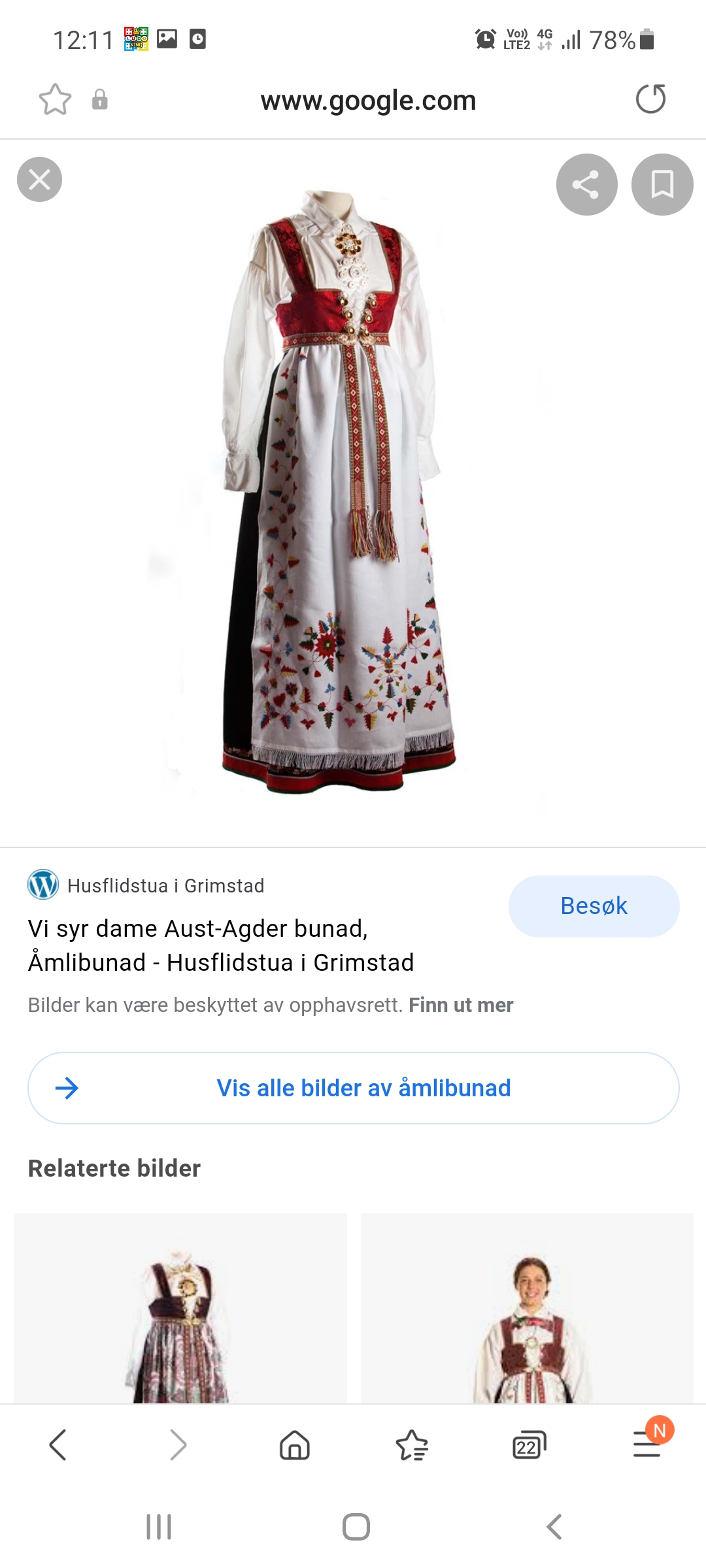The width and height of the screenshot is (706, 1568).
Task: Open Finn ut mer copyright link
Action: point(461,1005)
